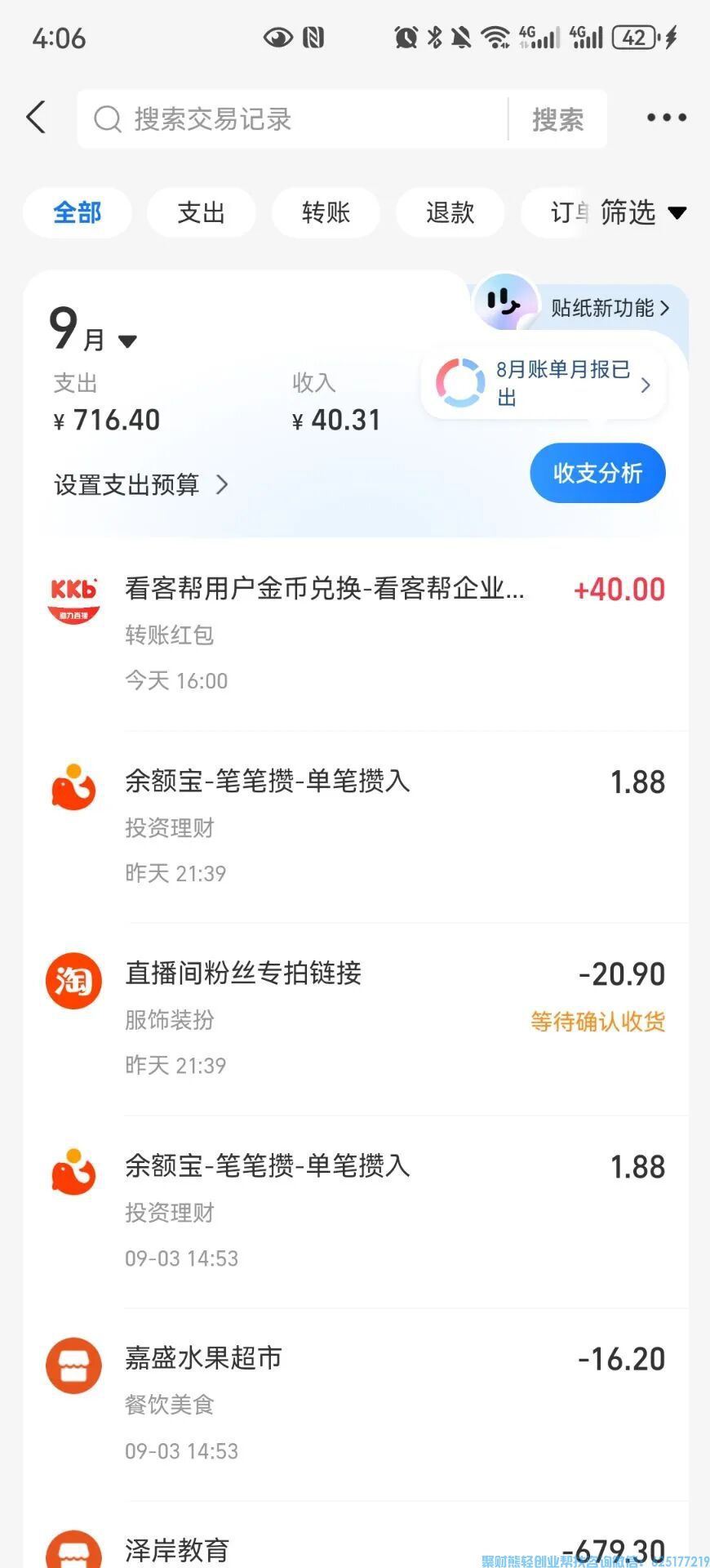
Task: Click the magnifier icon in the search bar
Action: click(107, 118)
